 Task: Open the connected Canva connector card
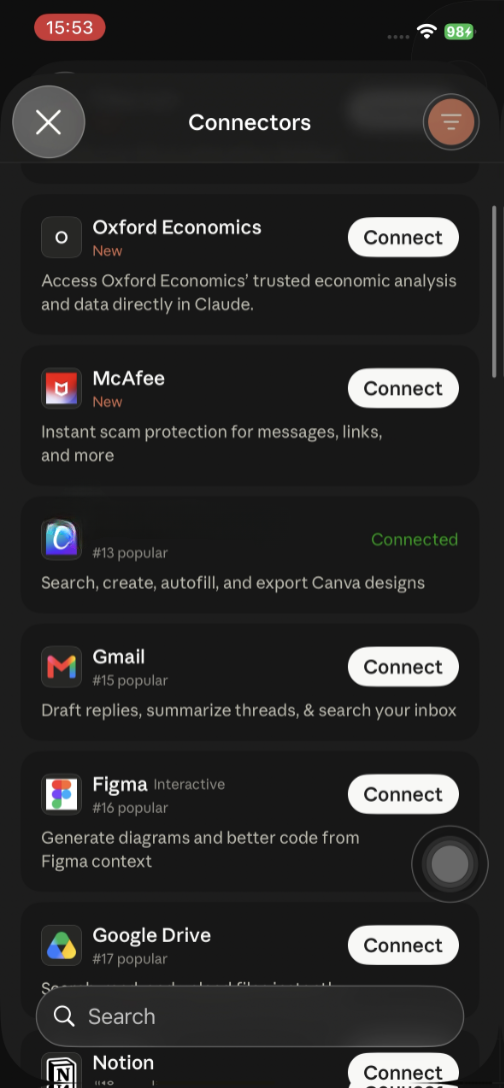[x=250, y=554]
